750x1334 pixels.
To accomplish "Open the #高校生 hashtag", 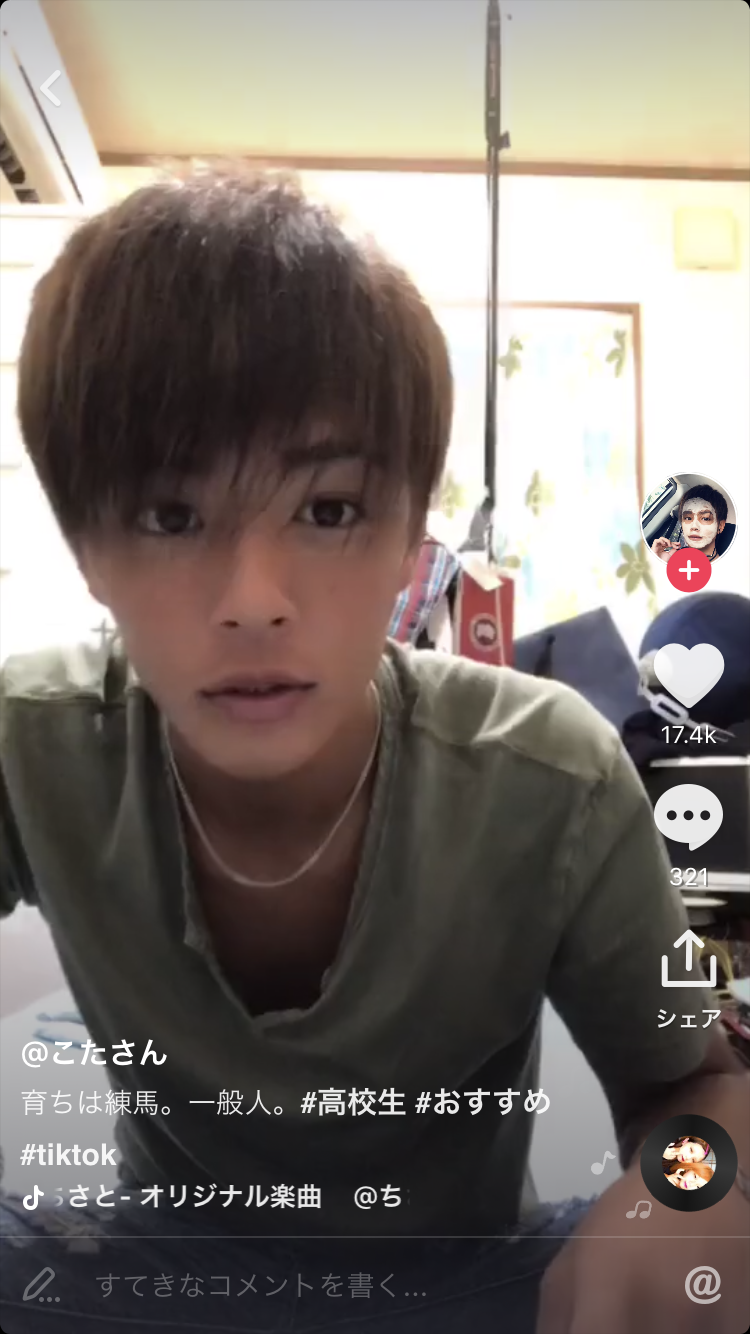I will pos(353,1103).
